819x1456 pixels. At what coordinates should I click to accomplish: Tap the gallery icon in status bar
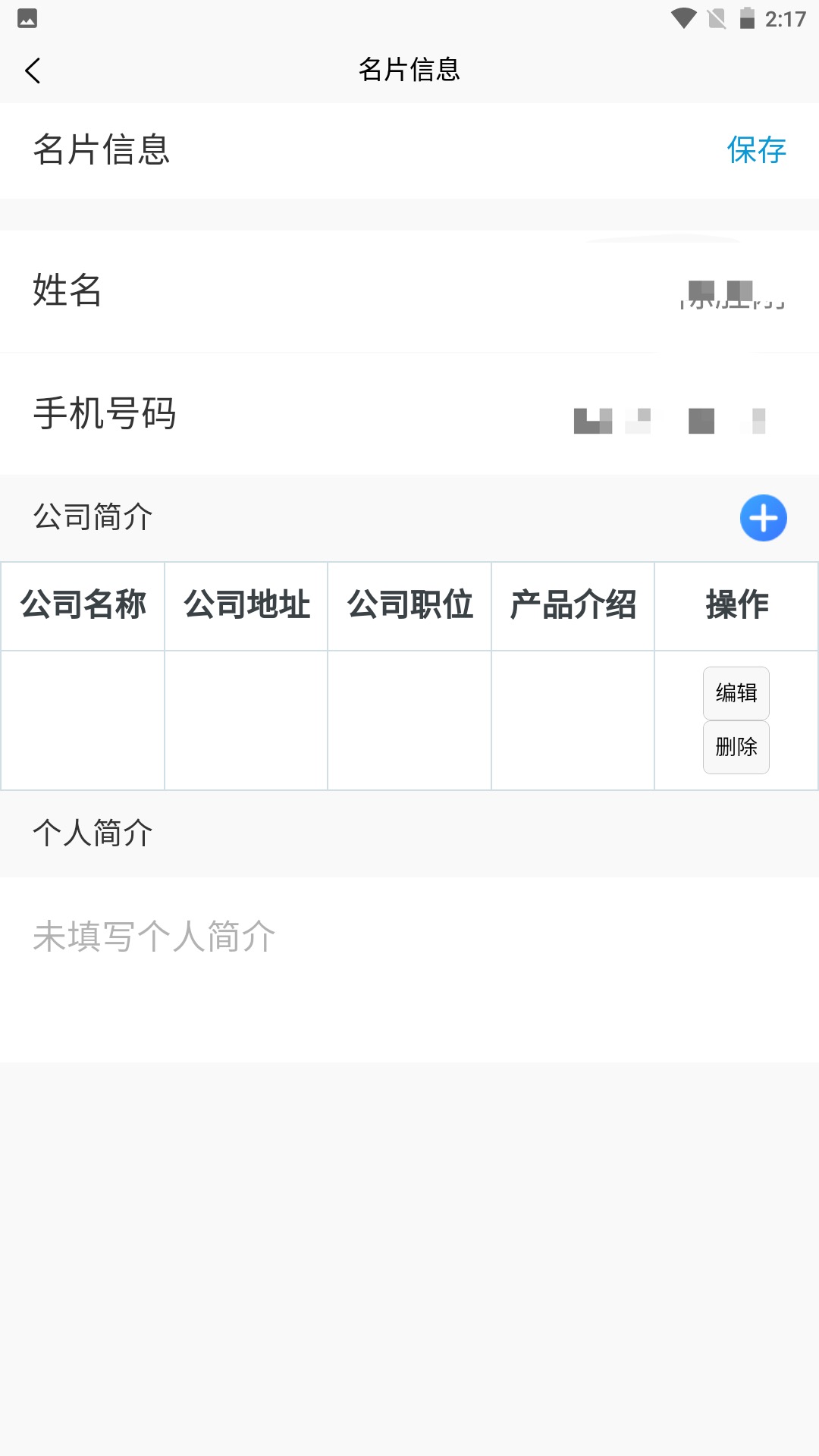(x=27, y=20)
